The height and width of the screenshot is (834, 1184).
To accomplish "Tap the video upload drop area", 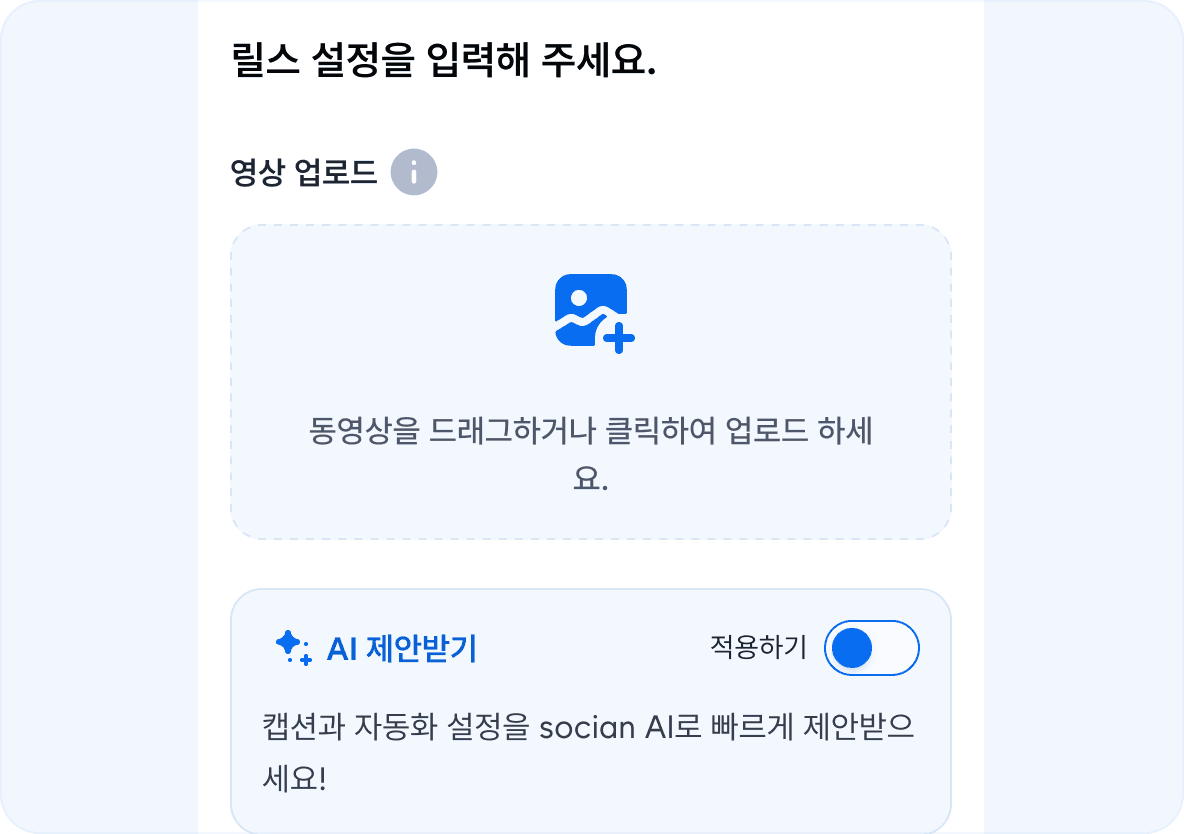I will pyautogui.click(x=591, y=382).
